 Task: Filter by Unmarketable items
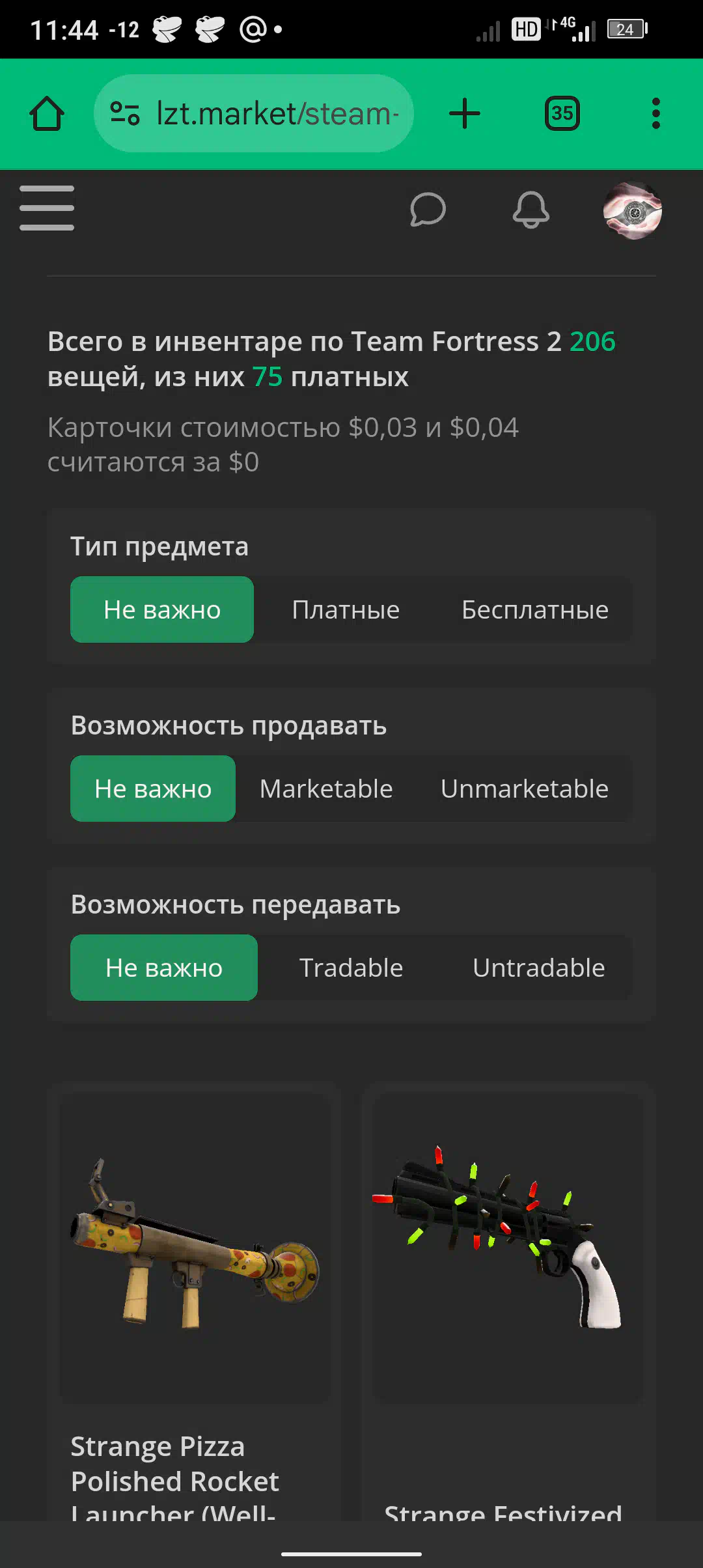point(525,789)
